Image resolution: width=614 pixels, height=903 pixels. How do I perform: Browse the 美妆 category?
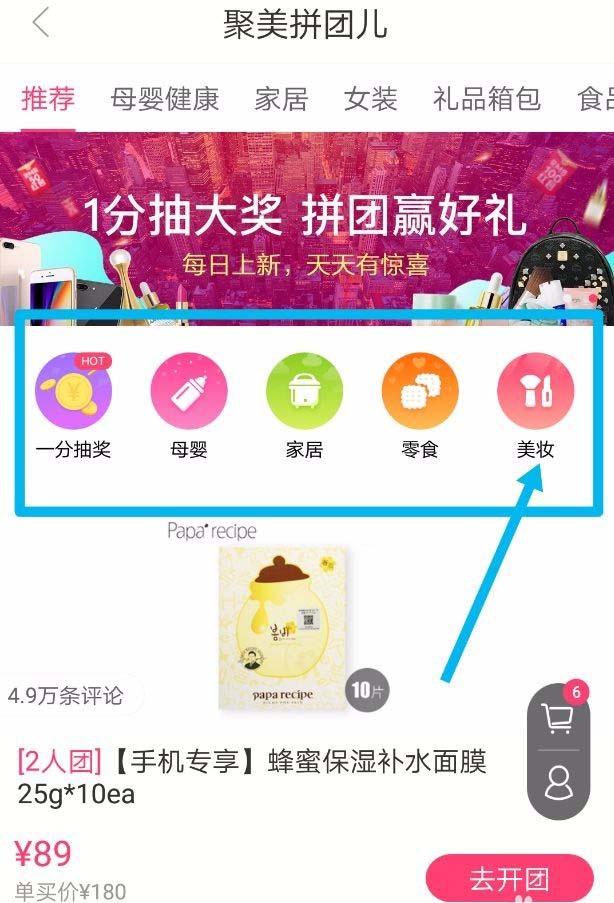[535, 395]
